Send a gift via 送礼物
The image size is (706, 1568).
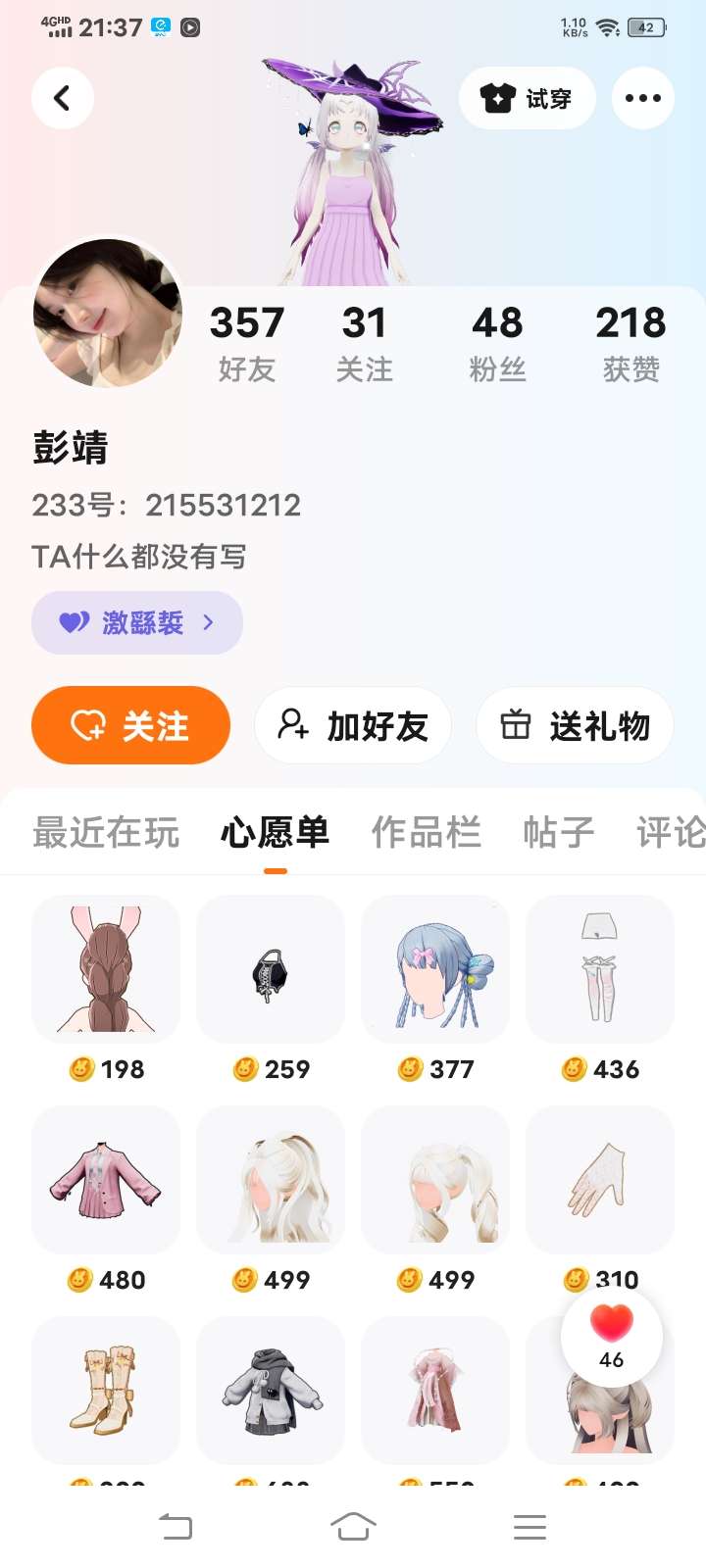pos(575,725)
